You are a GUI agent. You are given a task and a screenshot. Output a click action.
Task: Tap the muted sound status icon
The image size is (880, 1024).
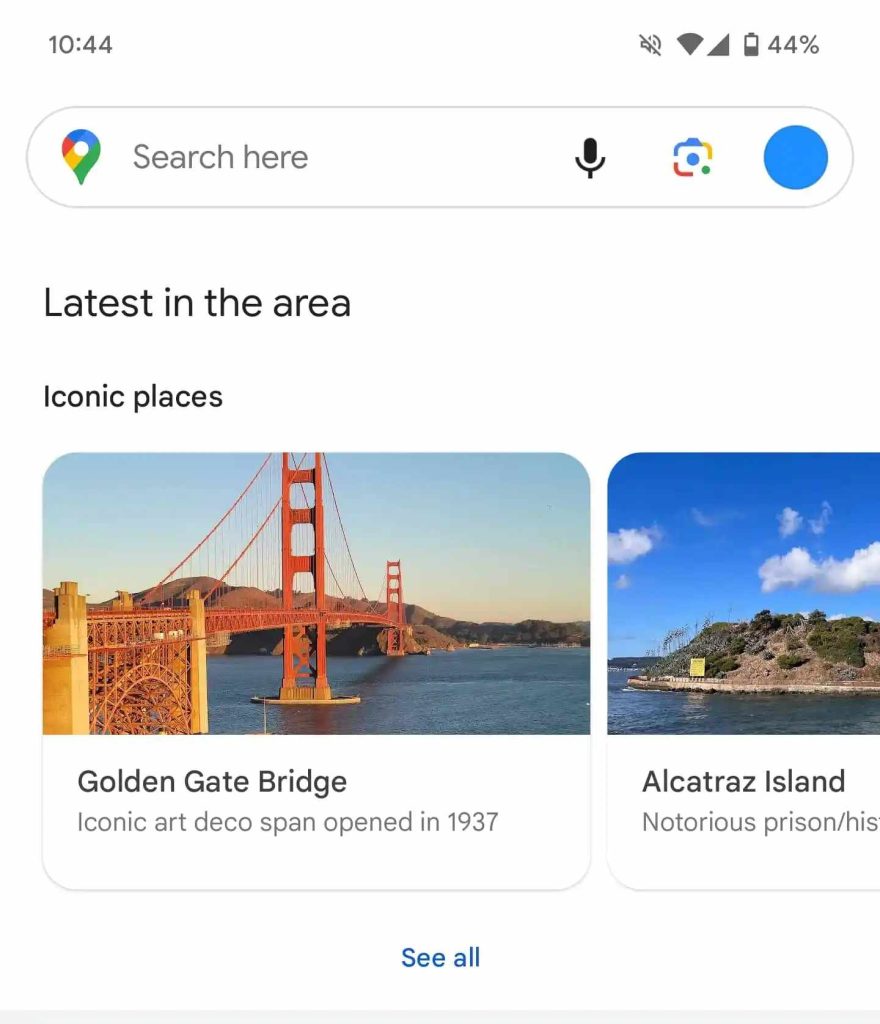[x=650, y=44]
